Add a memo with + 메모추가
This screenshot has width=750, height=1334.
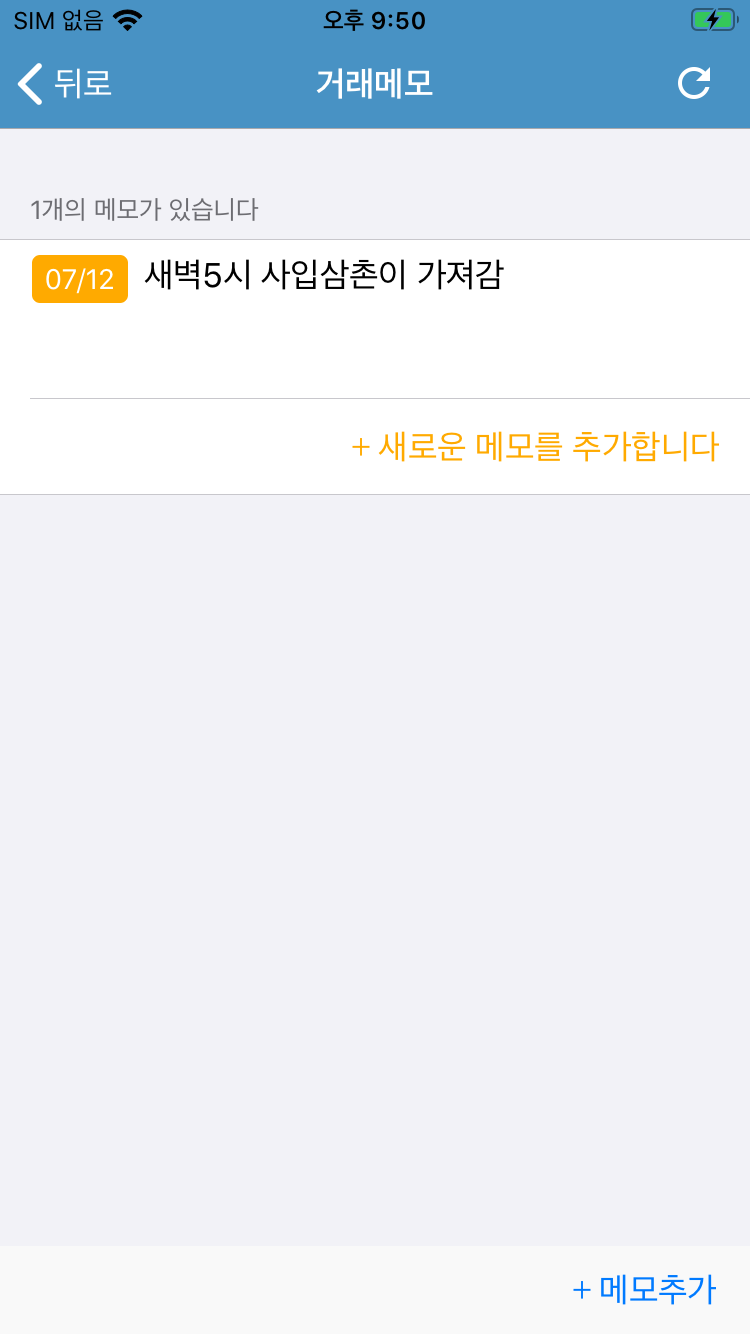click(644, 1290)
